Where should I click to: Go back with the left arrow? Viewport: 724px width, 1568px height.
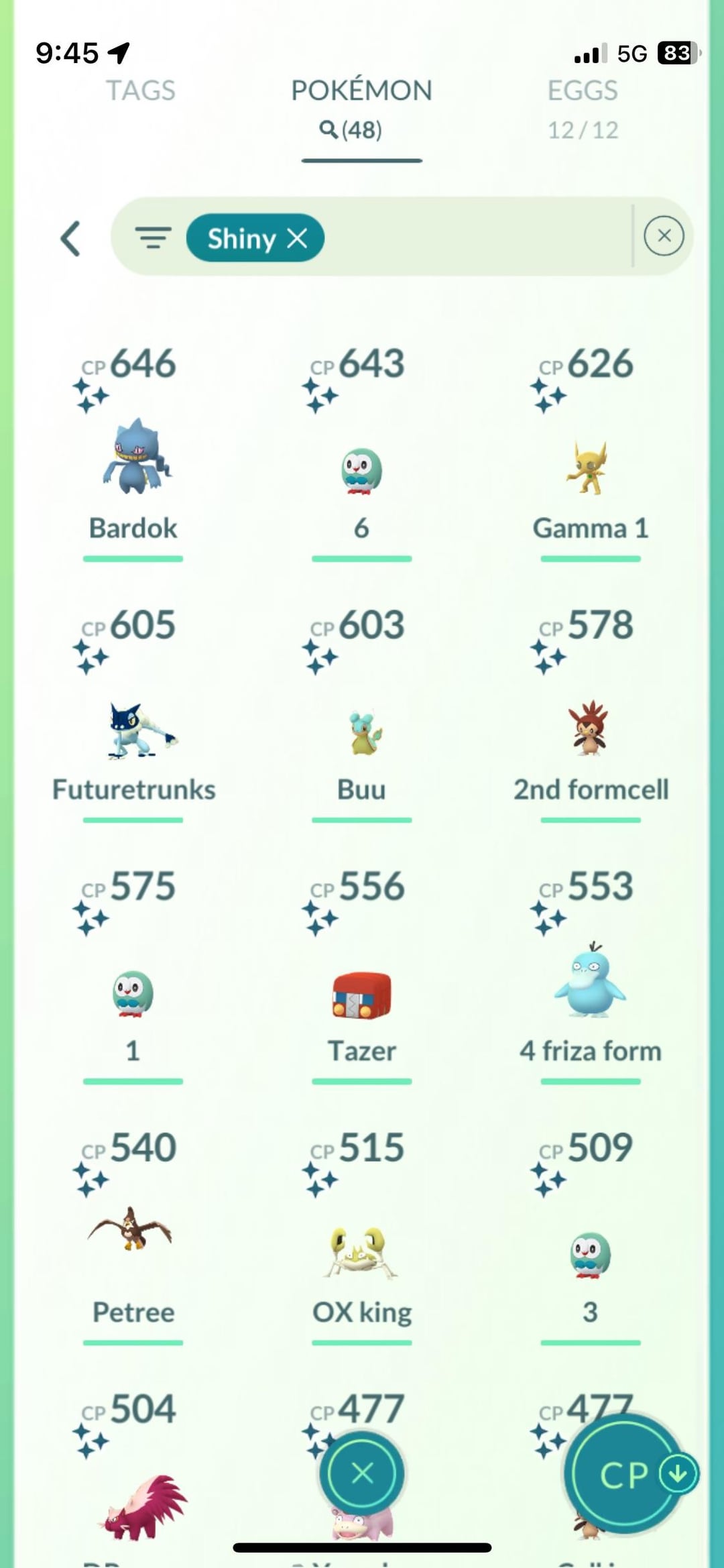tap(71, 238)
